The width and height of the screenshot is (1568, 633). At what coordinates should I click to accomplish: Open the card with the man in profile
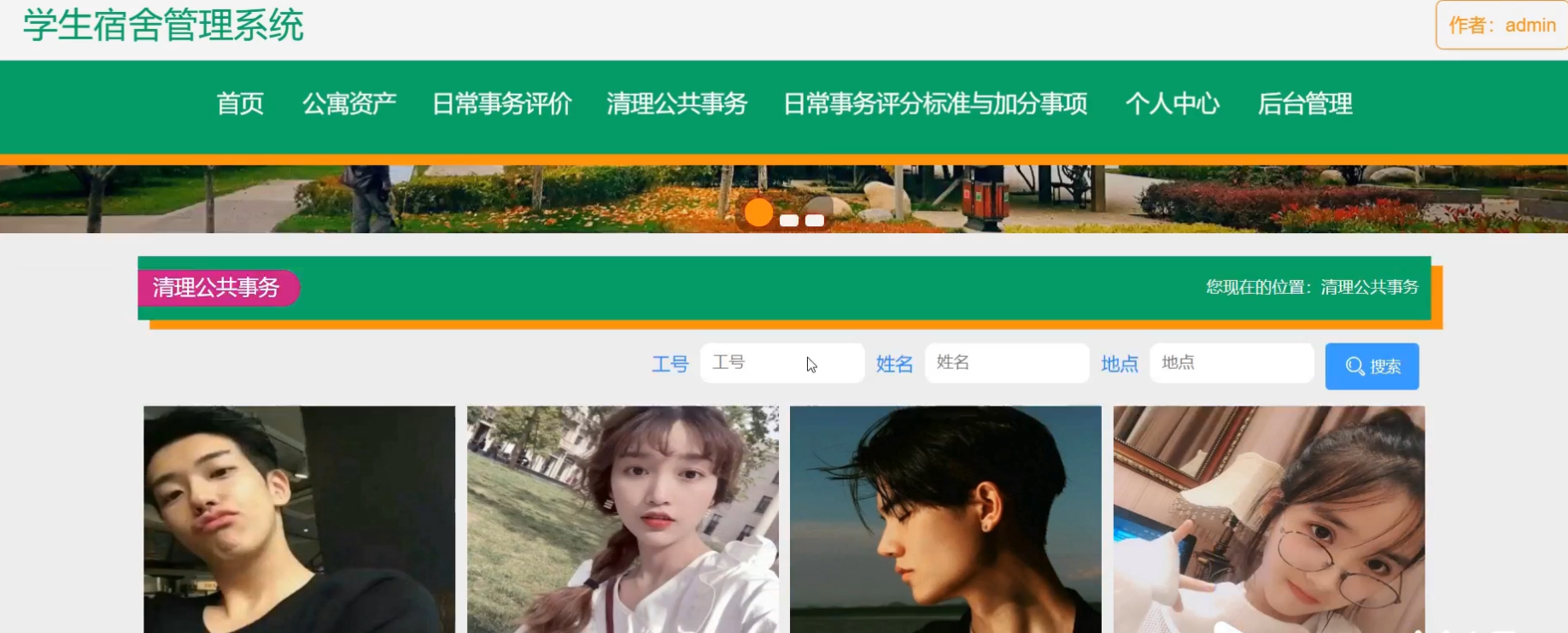point(945,519)
